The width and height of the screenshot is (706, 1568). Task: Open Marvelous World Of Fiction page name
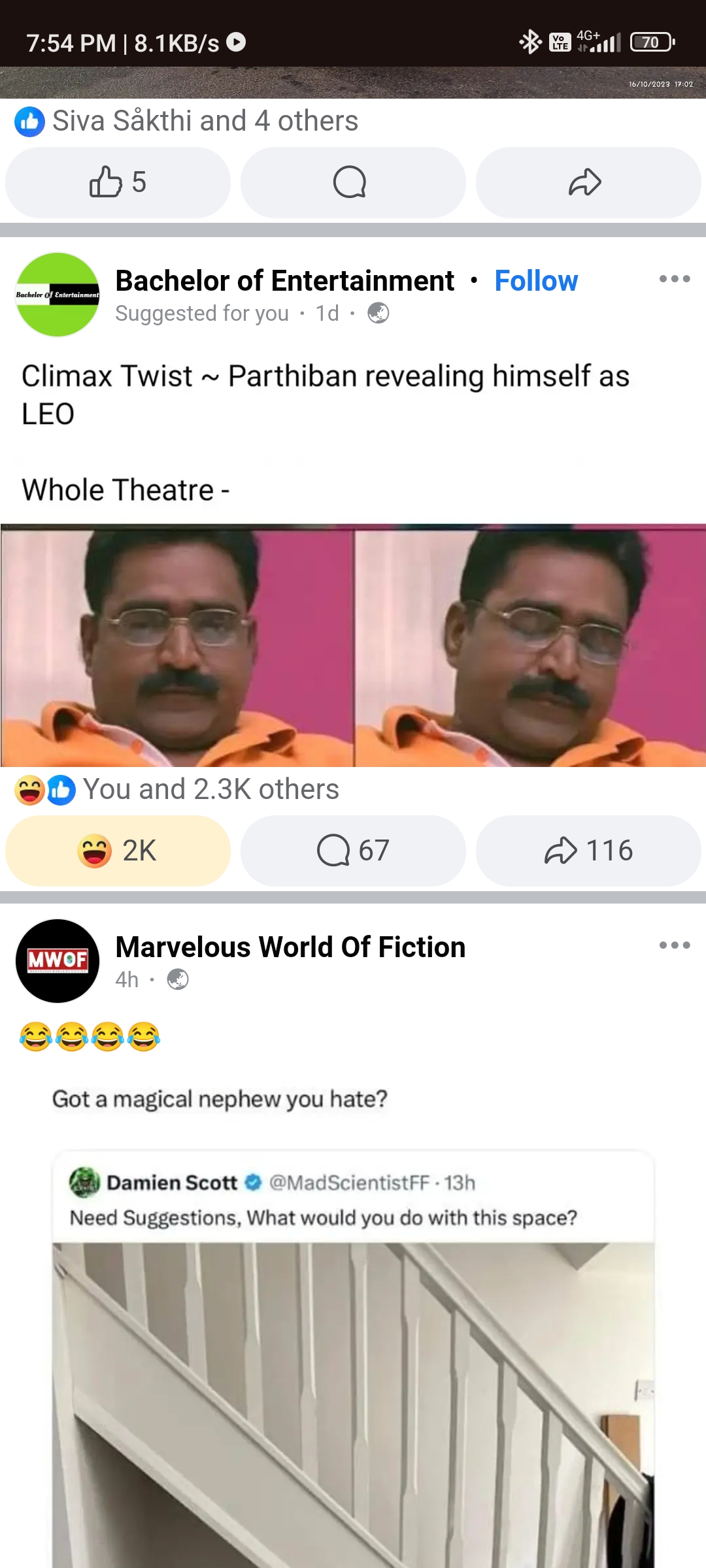coord(290,947)
